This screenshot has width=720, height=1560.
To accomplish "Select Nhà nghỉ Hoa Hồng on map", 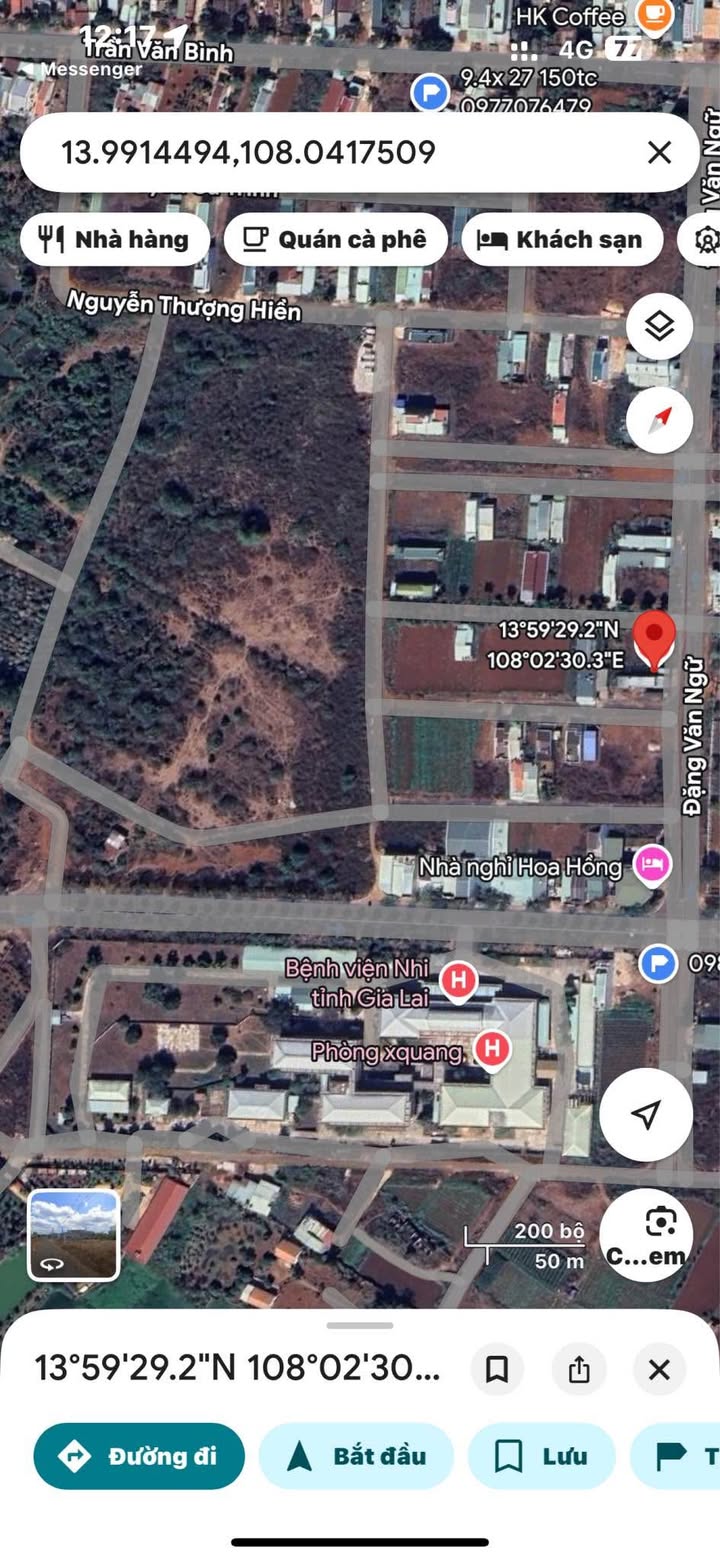I will point(653,865).
